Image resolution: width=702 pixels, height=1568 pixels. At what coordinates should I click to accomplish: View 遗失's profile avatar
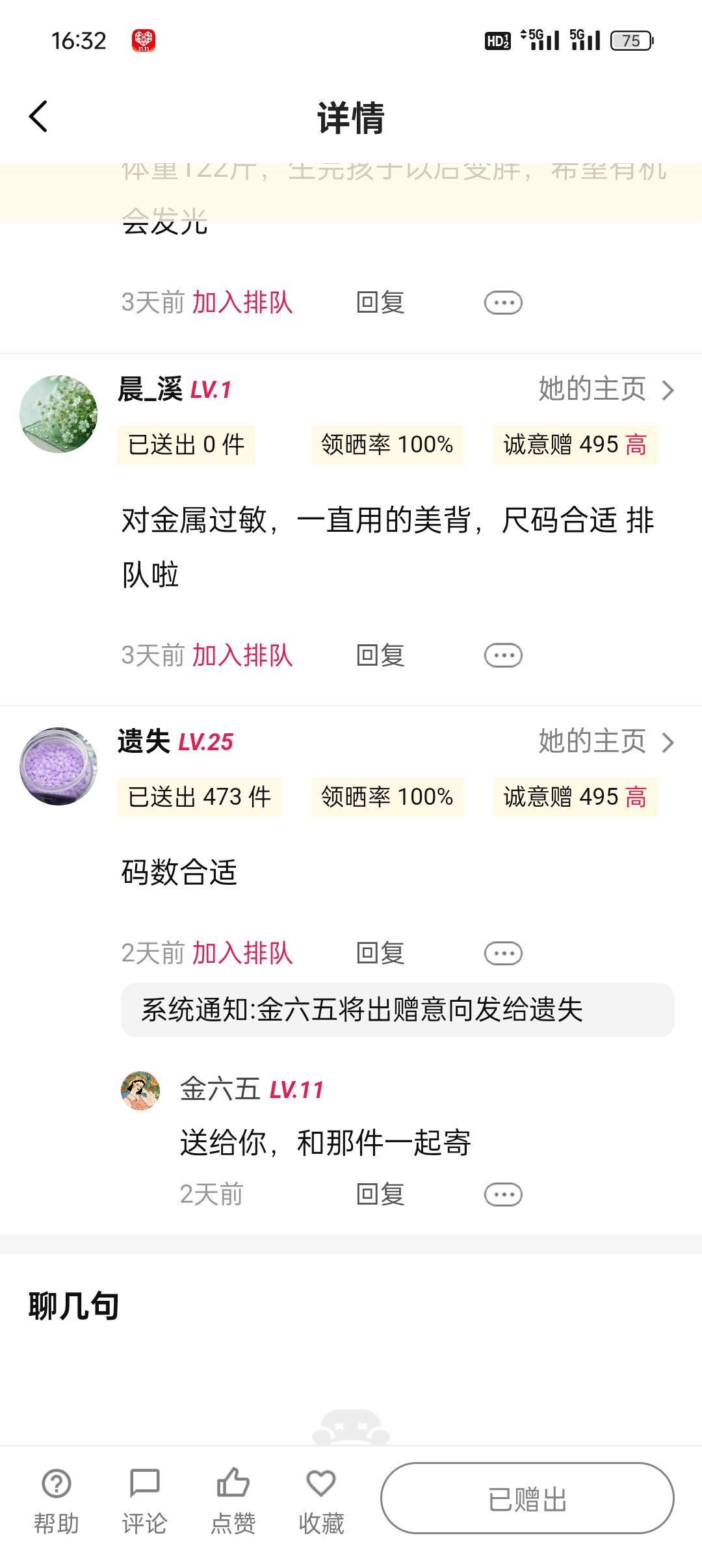[59, 766]
